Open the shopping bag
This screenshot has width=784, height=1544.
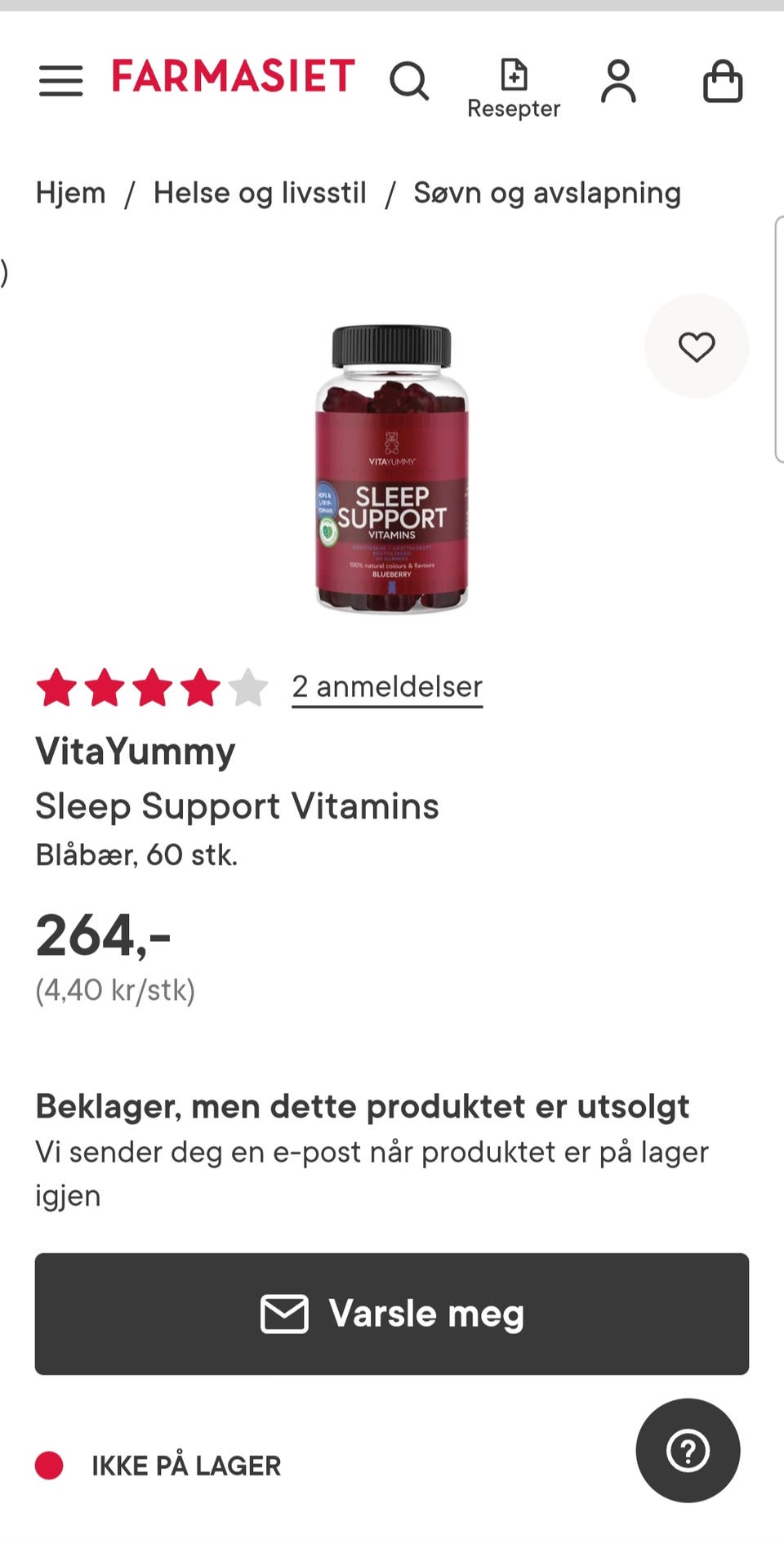click(x=723, y=81)
